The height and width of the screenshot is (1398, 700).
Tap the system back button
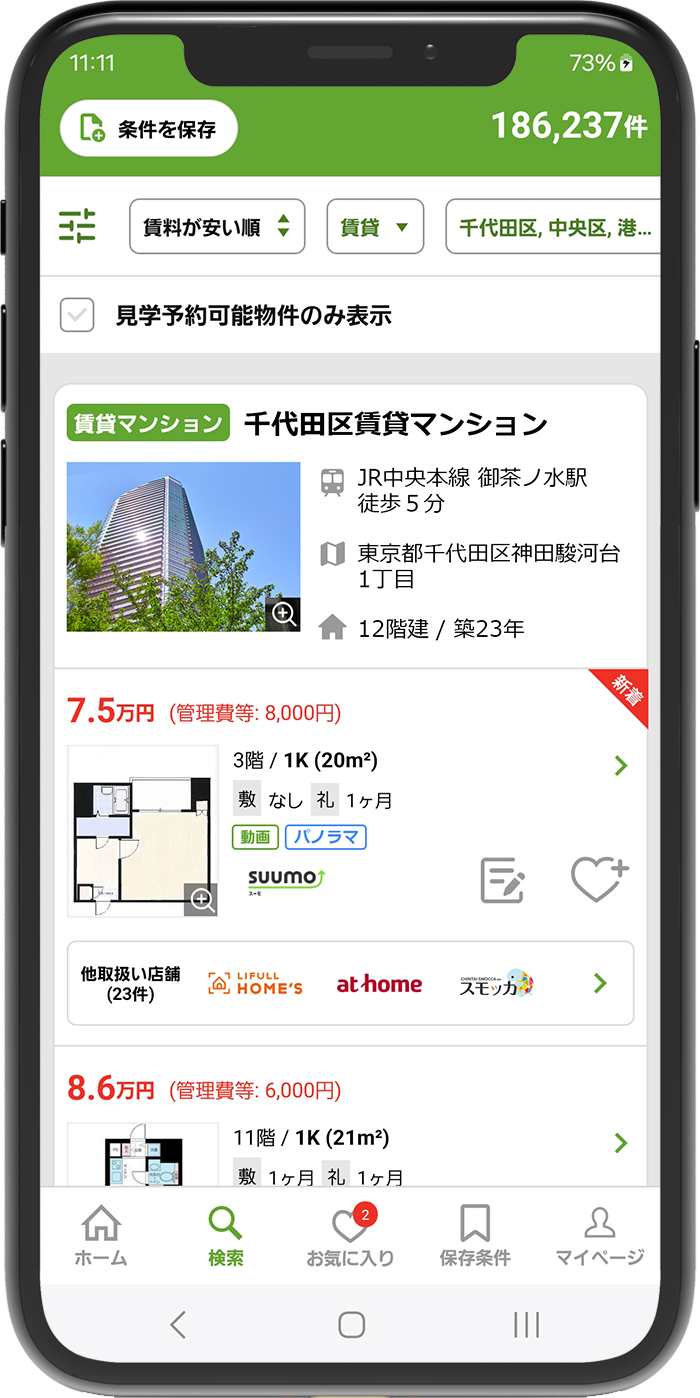tap(178, 1325)
